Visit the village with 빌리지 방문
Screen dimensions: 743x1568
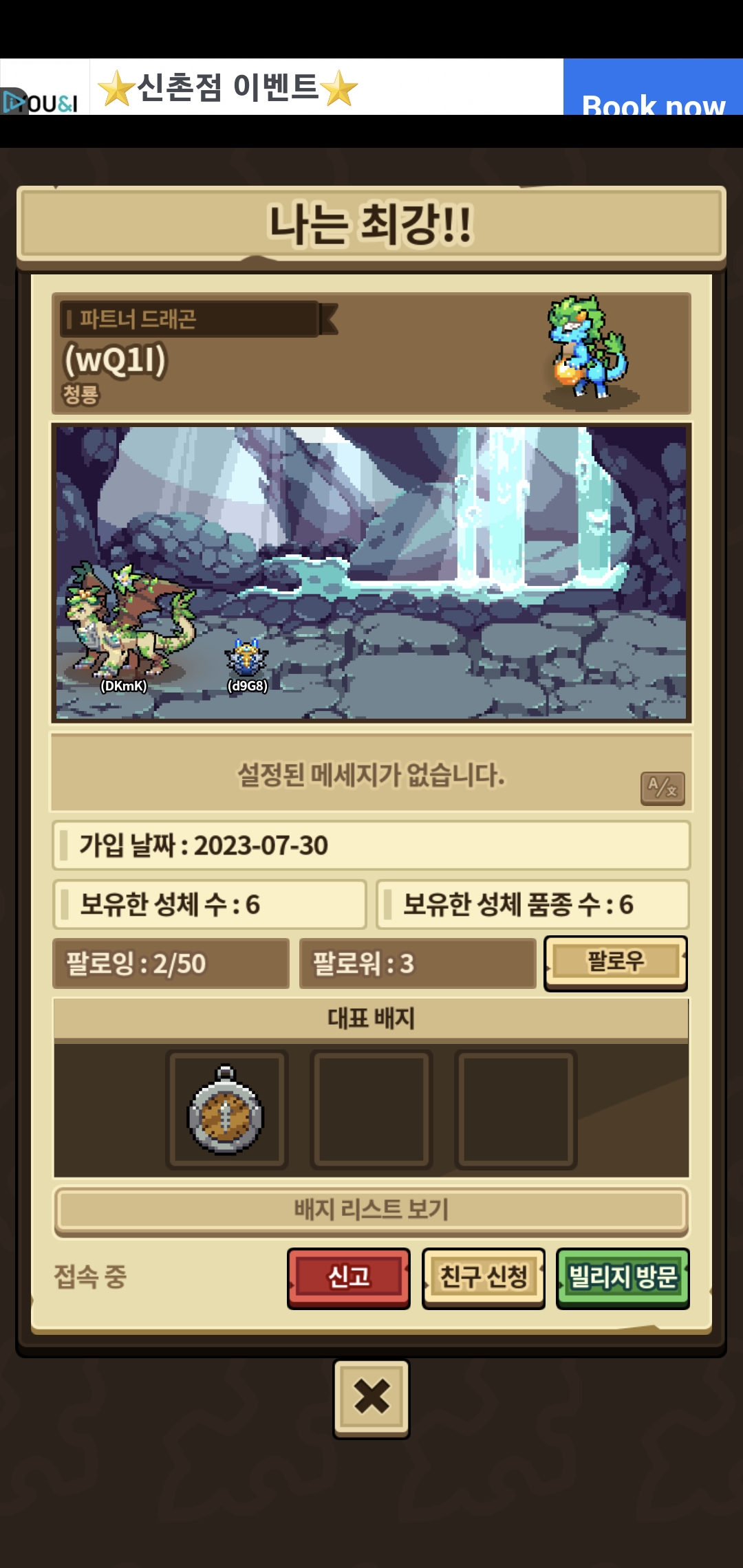(x=623, y=1278)
